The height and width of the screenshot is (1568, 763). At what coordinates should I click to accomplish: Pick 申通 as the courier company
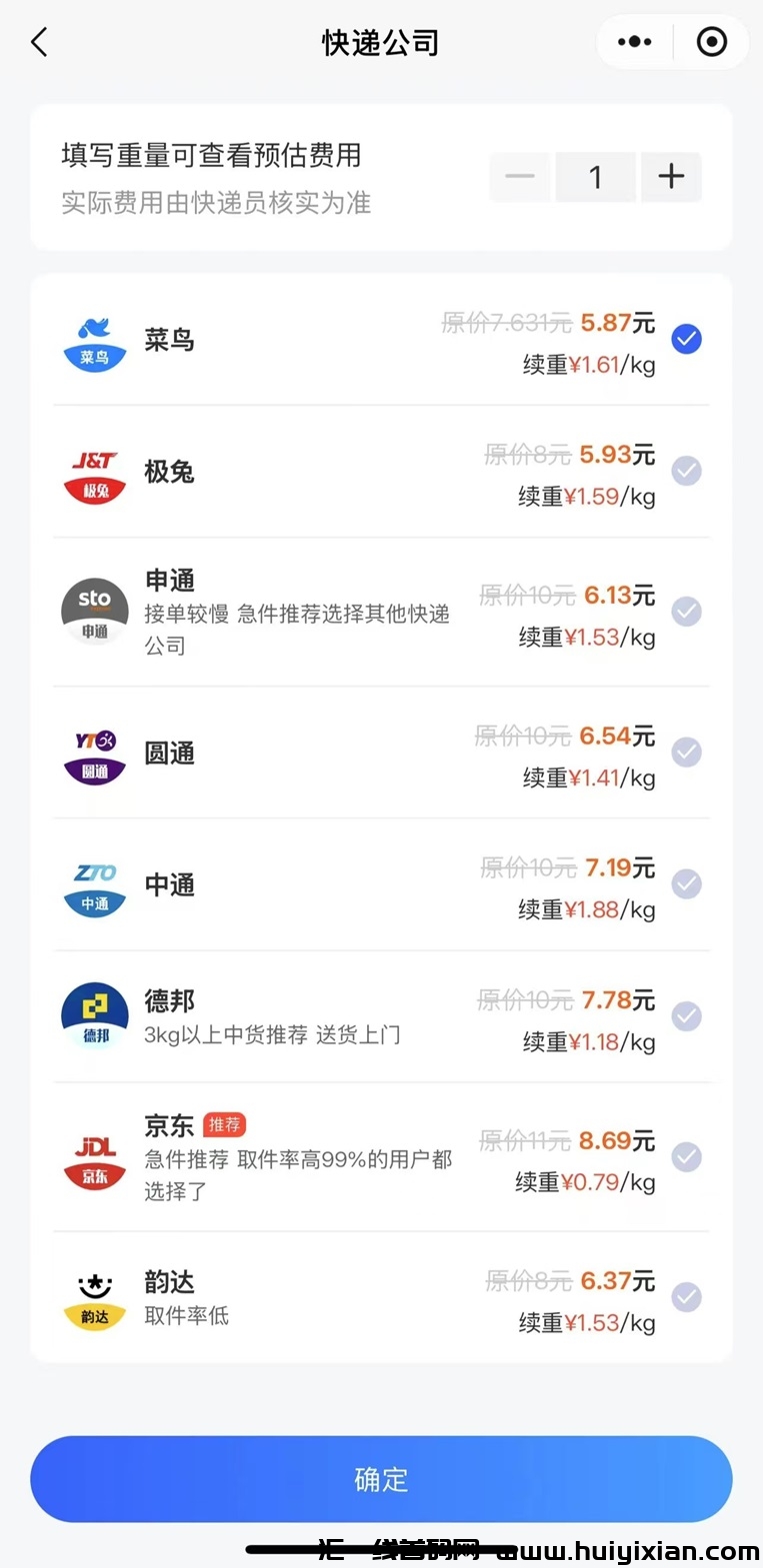[x=686, y=612]
